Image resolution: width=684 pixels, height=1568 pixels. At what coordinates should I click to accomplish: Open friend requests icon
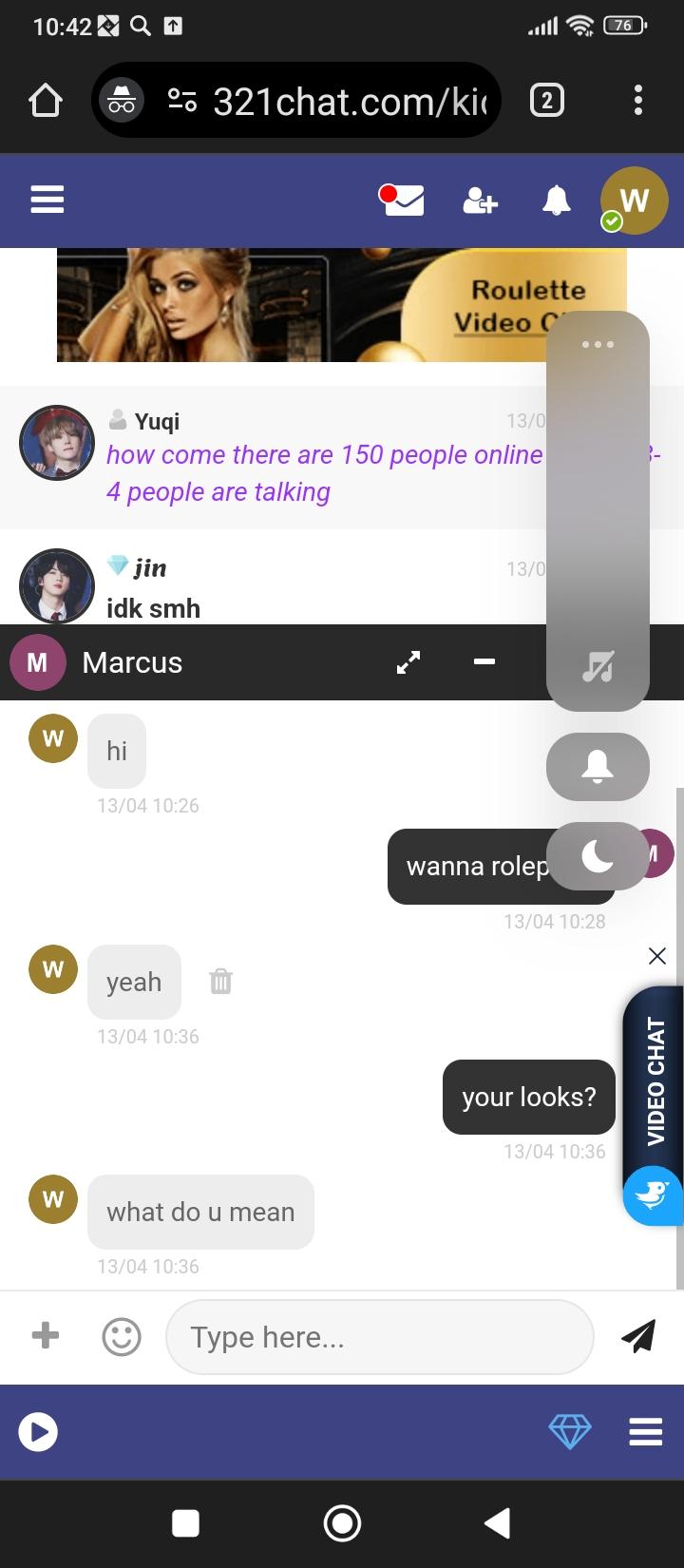pyautogui.click(x=480, y=201)
